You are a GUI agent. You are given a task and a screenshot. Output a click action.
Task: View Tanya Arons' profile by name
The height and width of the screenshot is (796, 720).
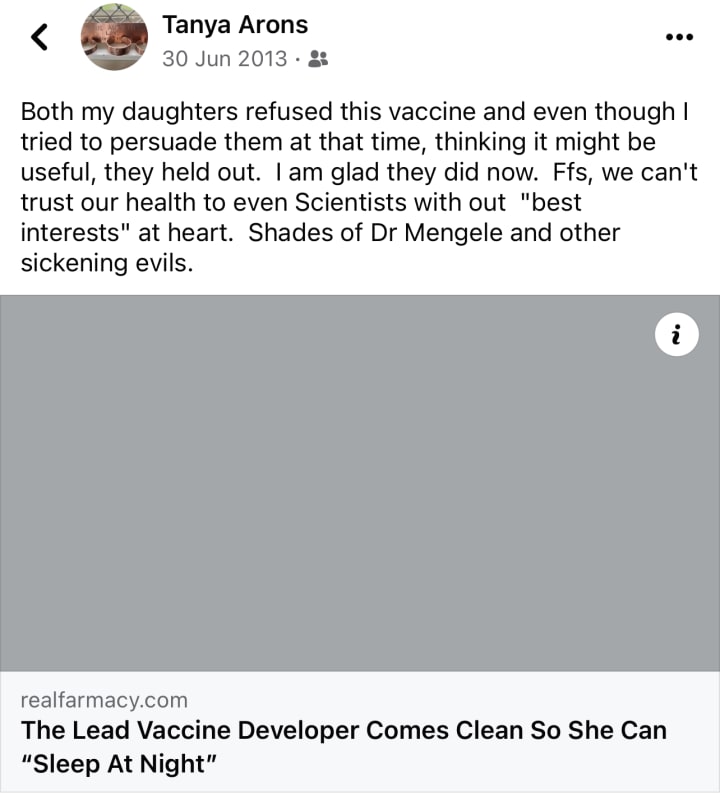click(x=235, y=25)
